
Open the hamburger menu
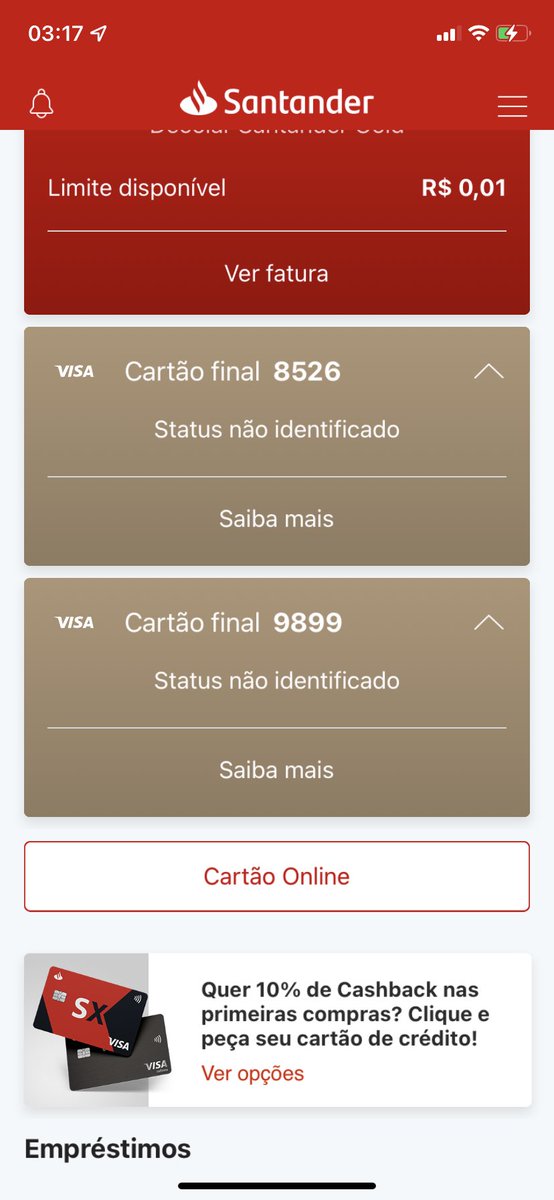coord(512,106)
